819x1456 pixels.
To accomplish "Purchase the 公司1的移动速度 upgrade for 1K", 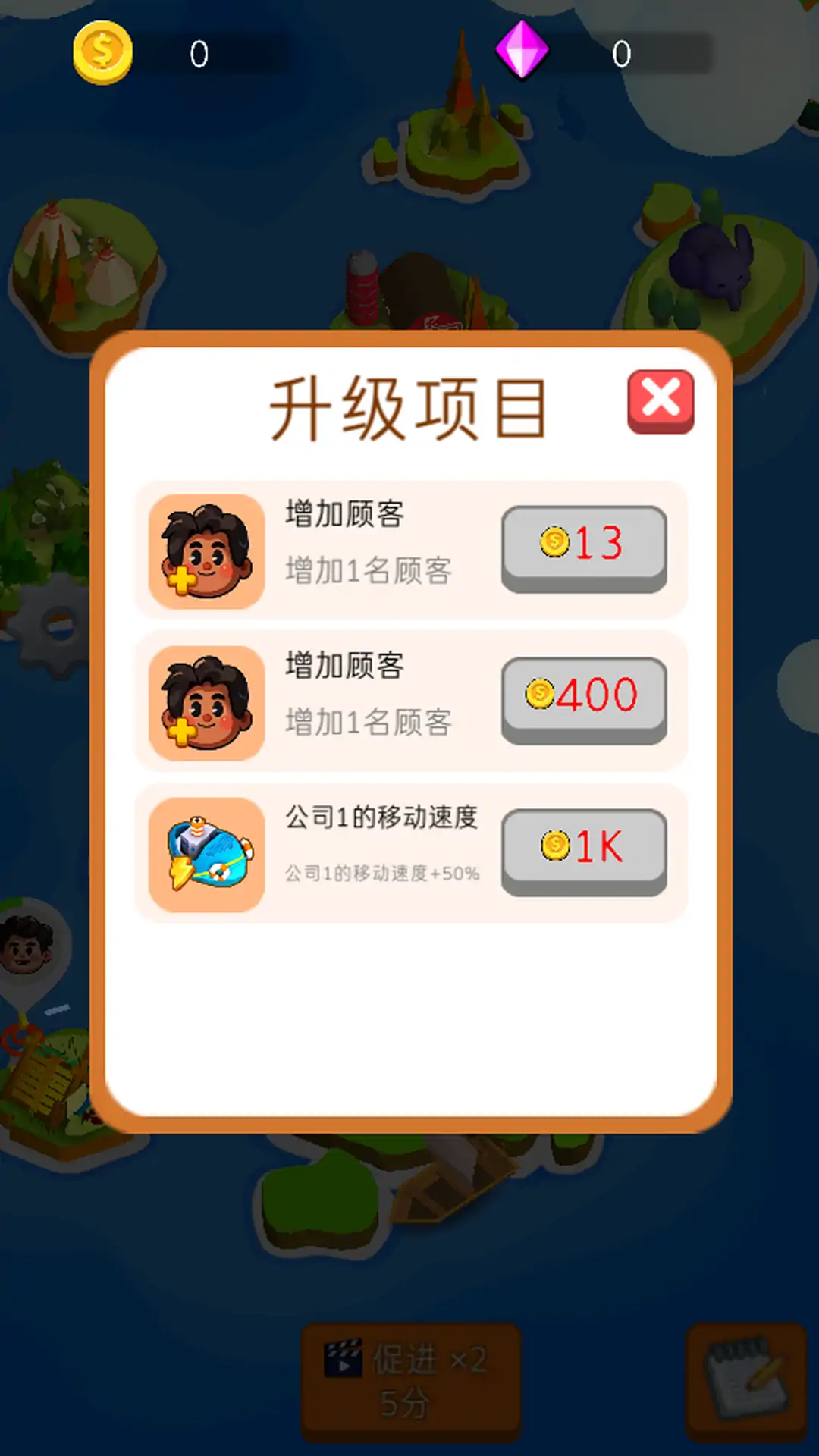I will tap(584, 849).
